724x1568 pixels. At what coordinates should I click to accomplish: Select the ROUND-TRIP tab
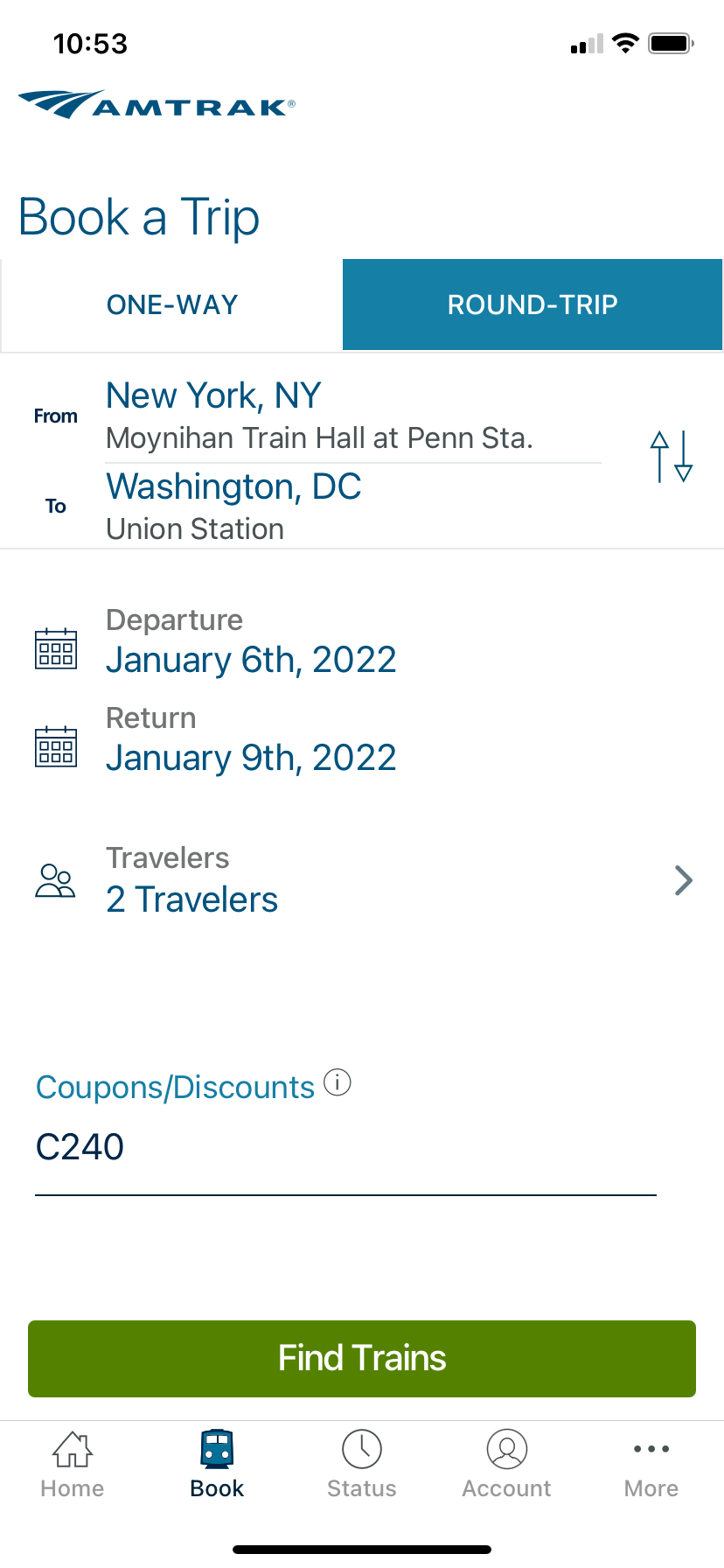(x=532, y=304)
